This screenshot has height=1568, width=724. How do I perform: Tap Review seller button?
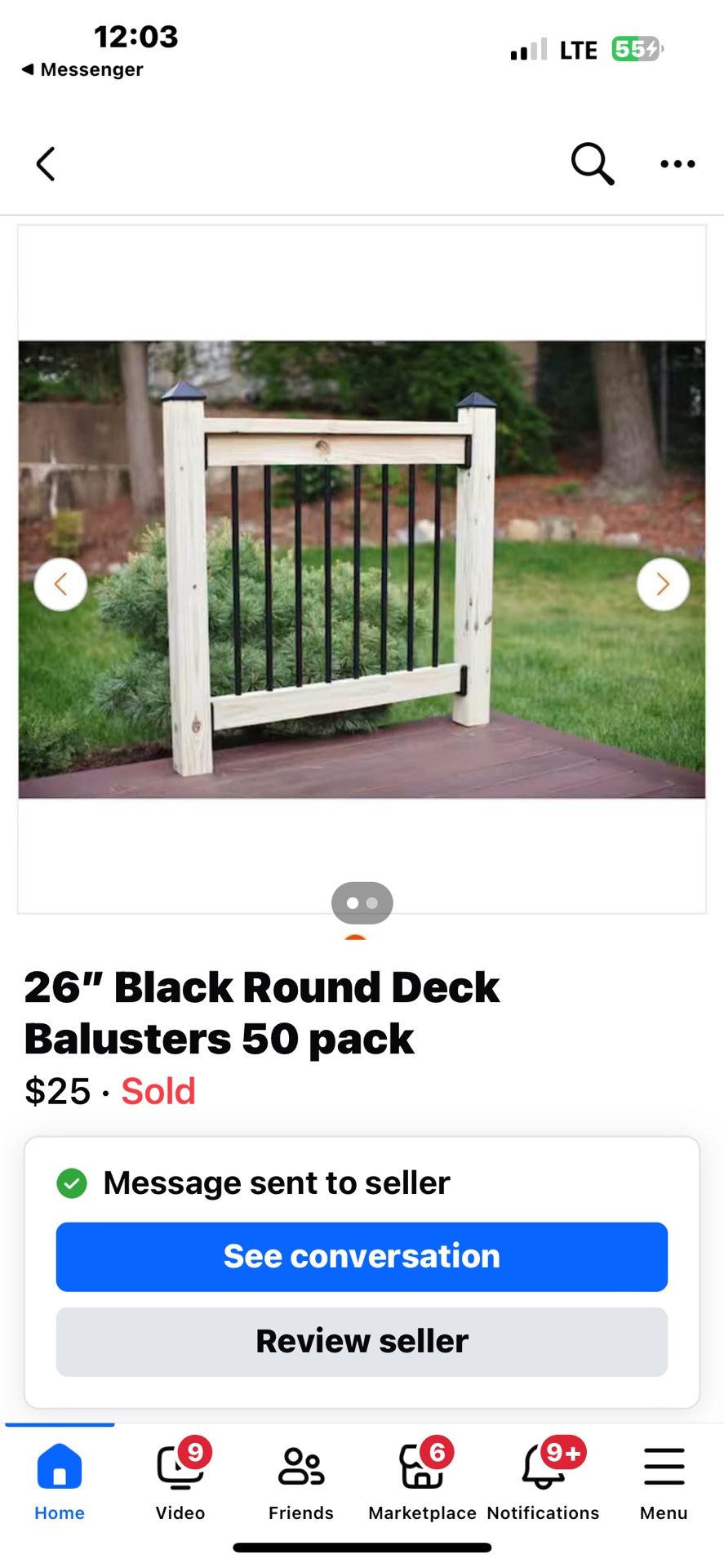point(362,1341)
